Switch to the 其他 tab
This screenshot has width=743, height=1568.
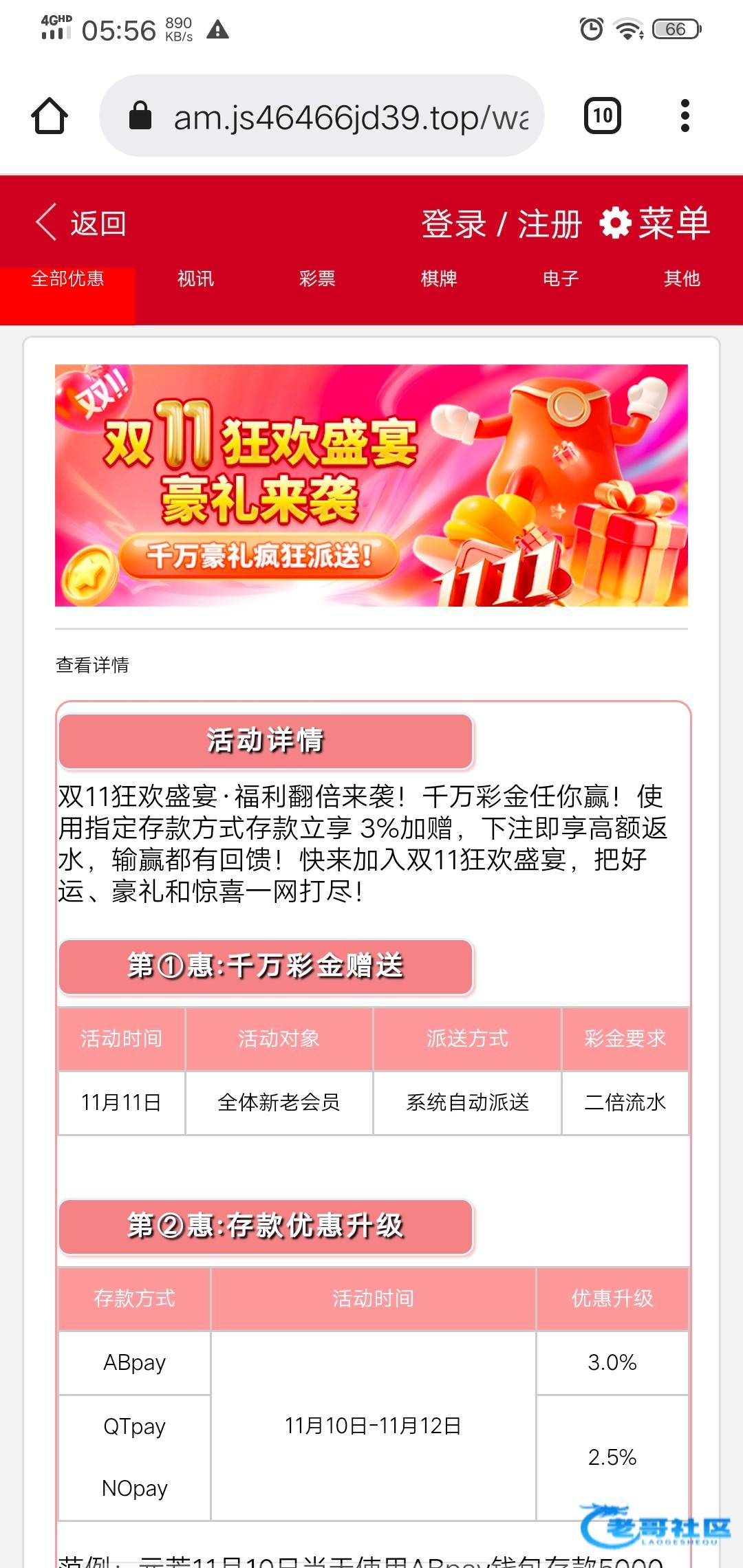[x=682, y=279]
